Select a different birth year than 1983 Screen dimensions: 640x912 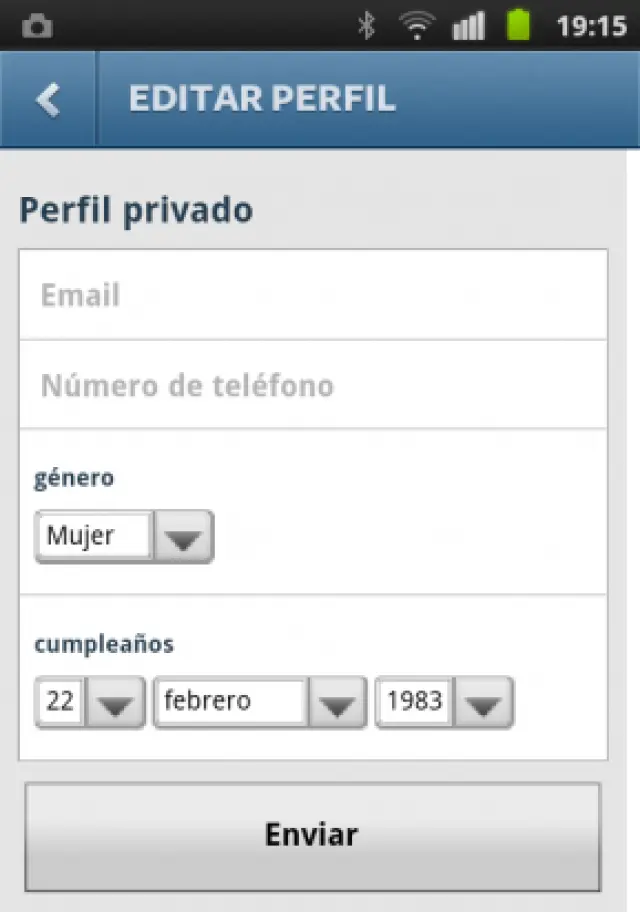point(444,702)
